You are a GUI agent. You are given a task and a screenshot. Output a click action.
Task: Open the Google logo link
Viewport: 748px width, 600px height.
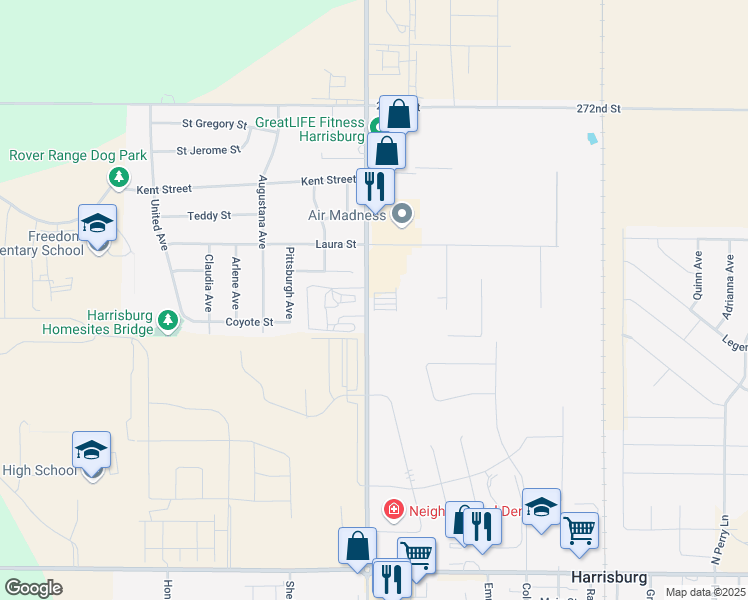[33, 588]
